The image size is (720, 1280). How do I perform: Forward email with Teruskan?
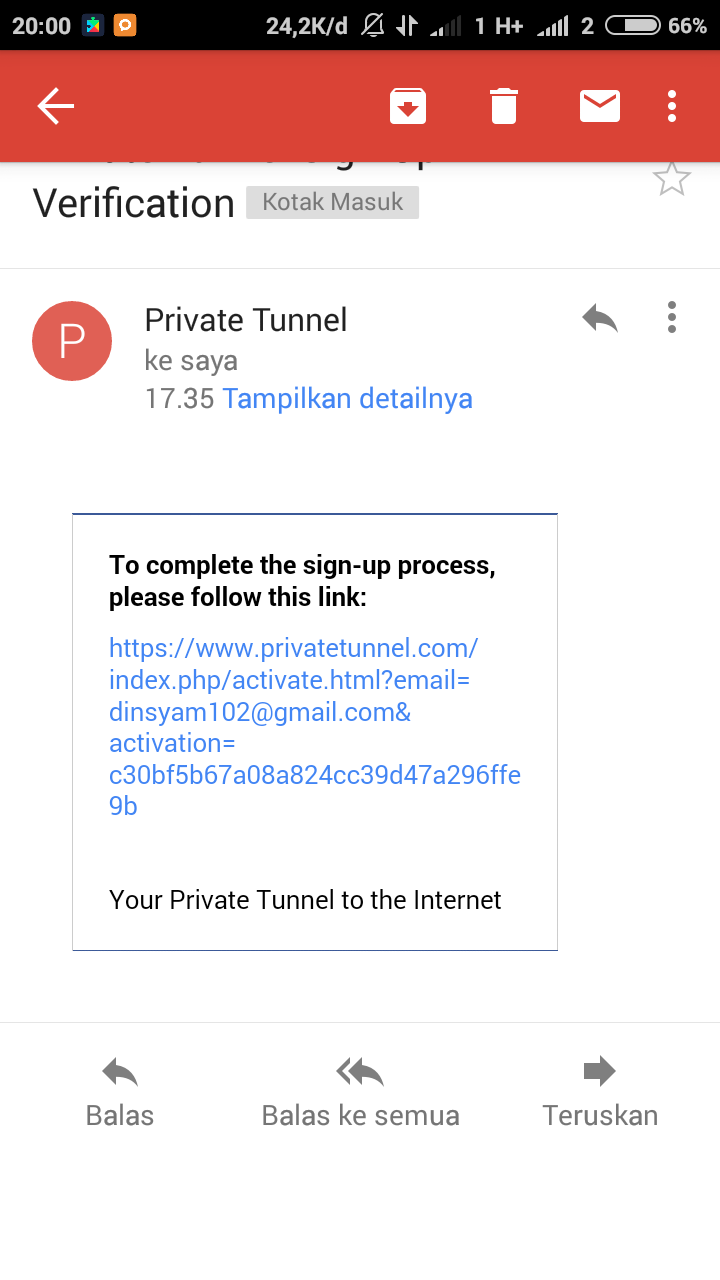(x=600, y=1092)
